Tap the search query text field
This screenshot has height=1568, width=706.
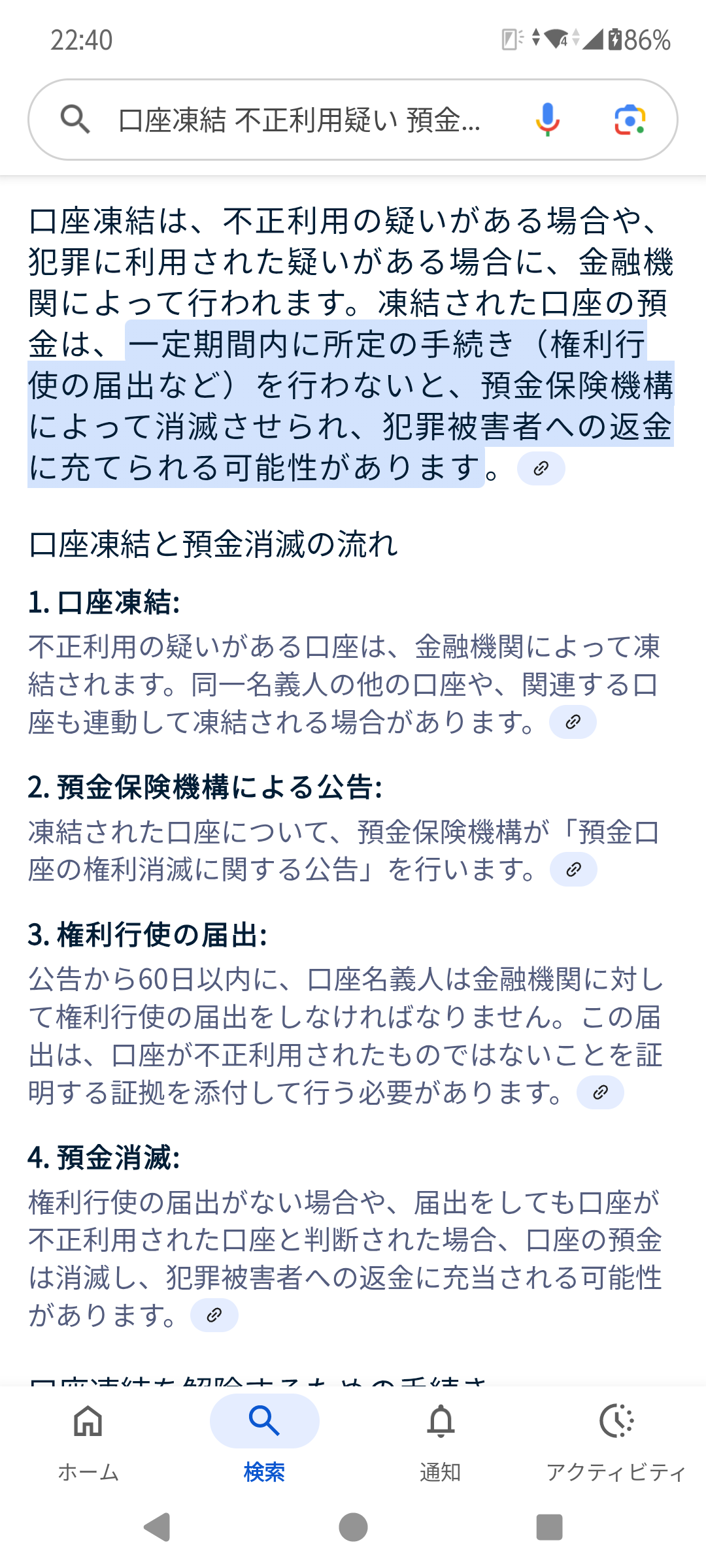(x=299, y=120)
